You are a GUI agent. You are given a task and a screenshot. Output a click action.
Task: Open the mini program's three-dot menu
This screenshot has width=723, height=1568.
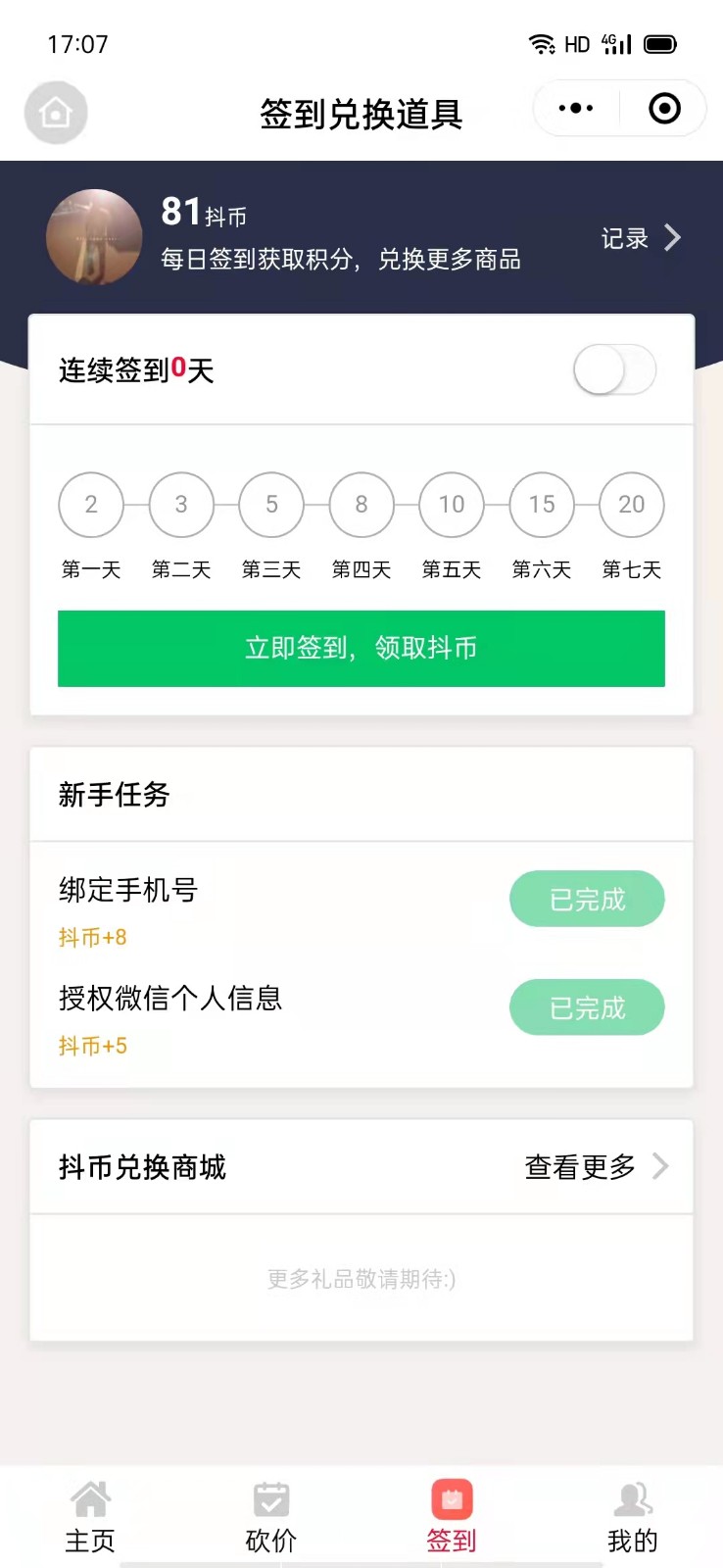[x=576, y=109]
